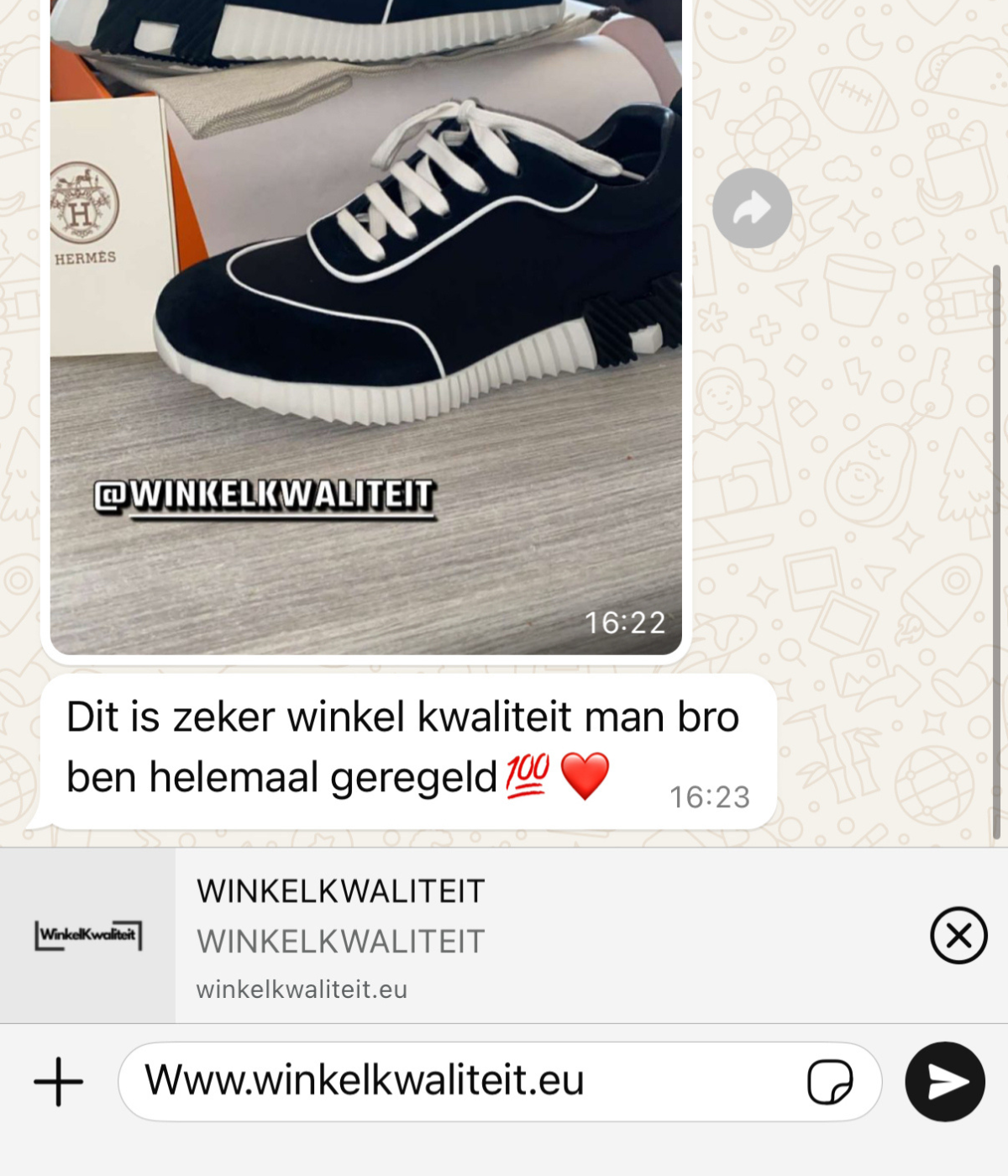1008x1176 pixels.
Task: Send the typed message
Action: (945, 1081)
